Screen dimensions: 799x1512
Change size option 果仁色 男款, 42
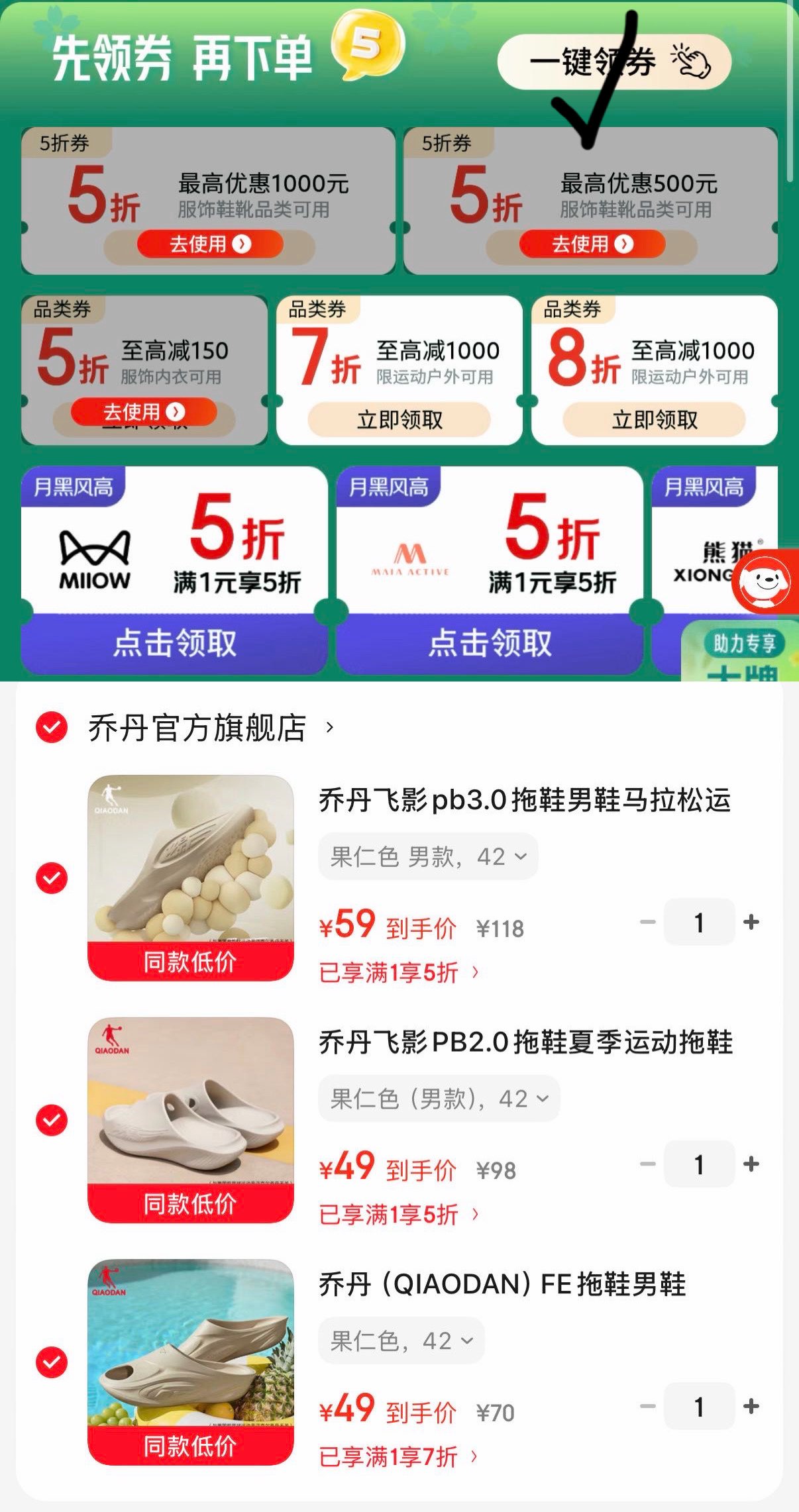point(428,857)
